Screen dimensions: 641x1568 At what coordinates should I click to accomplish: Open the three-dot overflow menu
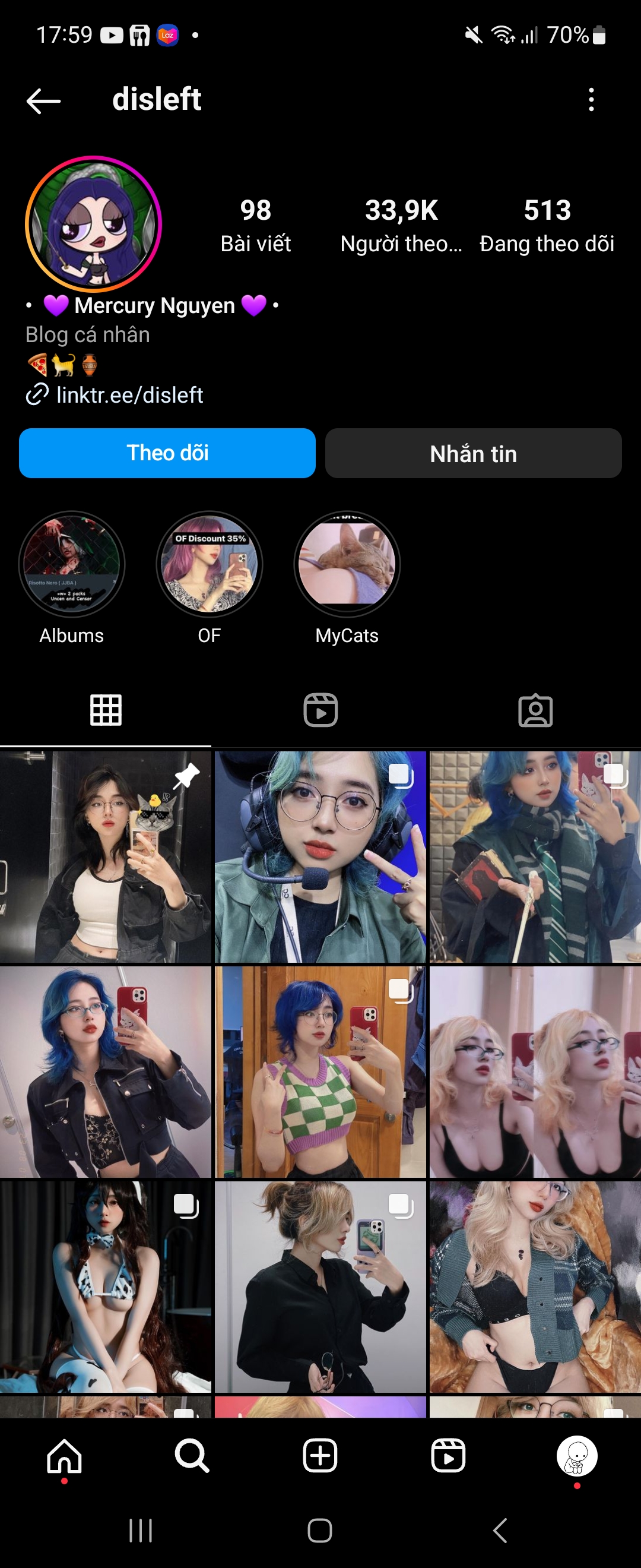591,100
